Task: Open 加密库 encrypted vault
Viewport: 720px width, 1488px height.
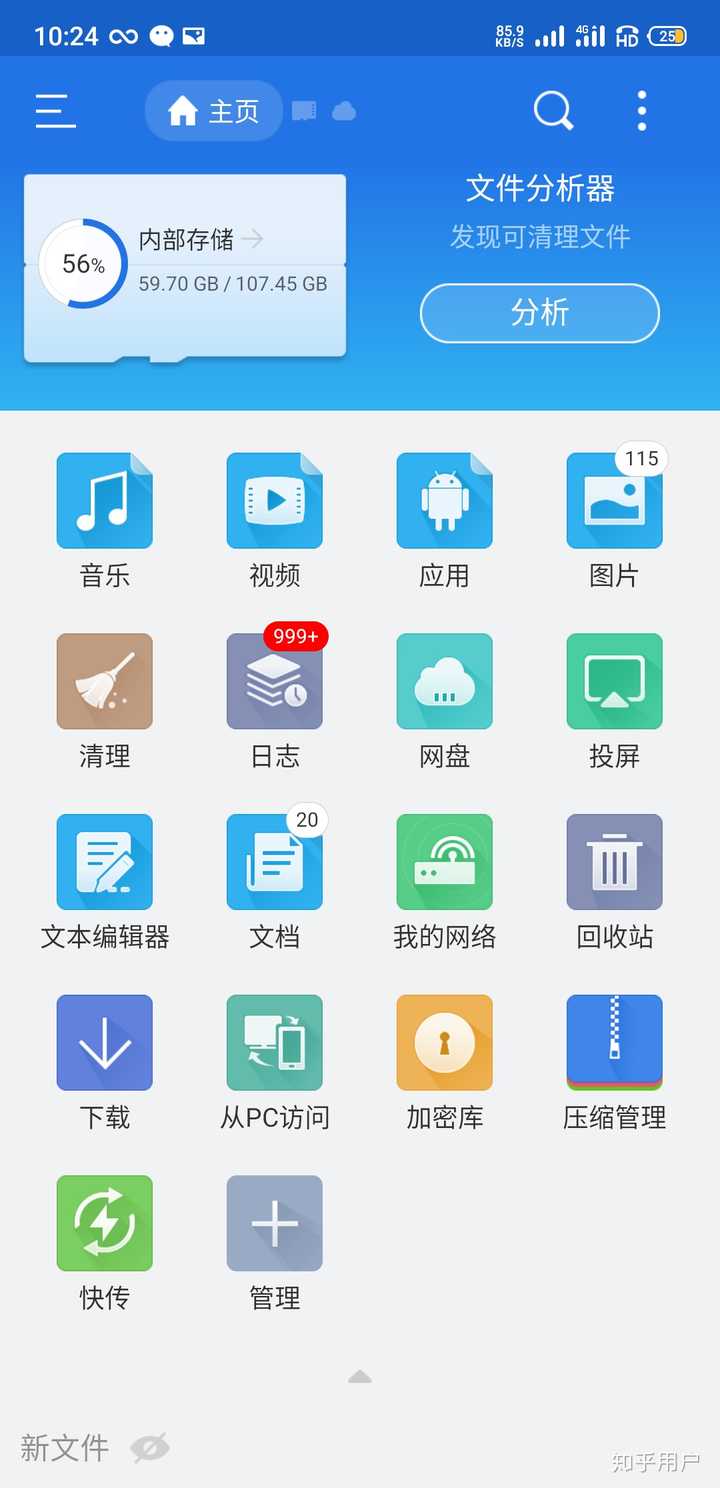Action: (445, 1043)
